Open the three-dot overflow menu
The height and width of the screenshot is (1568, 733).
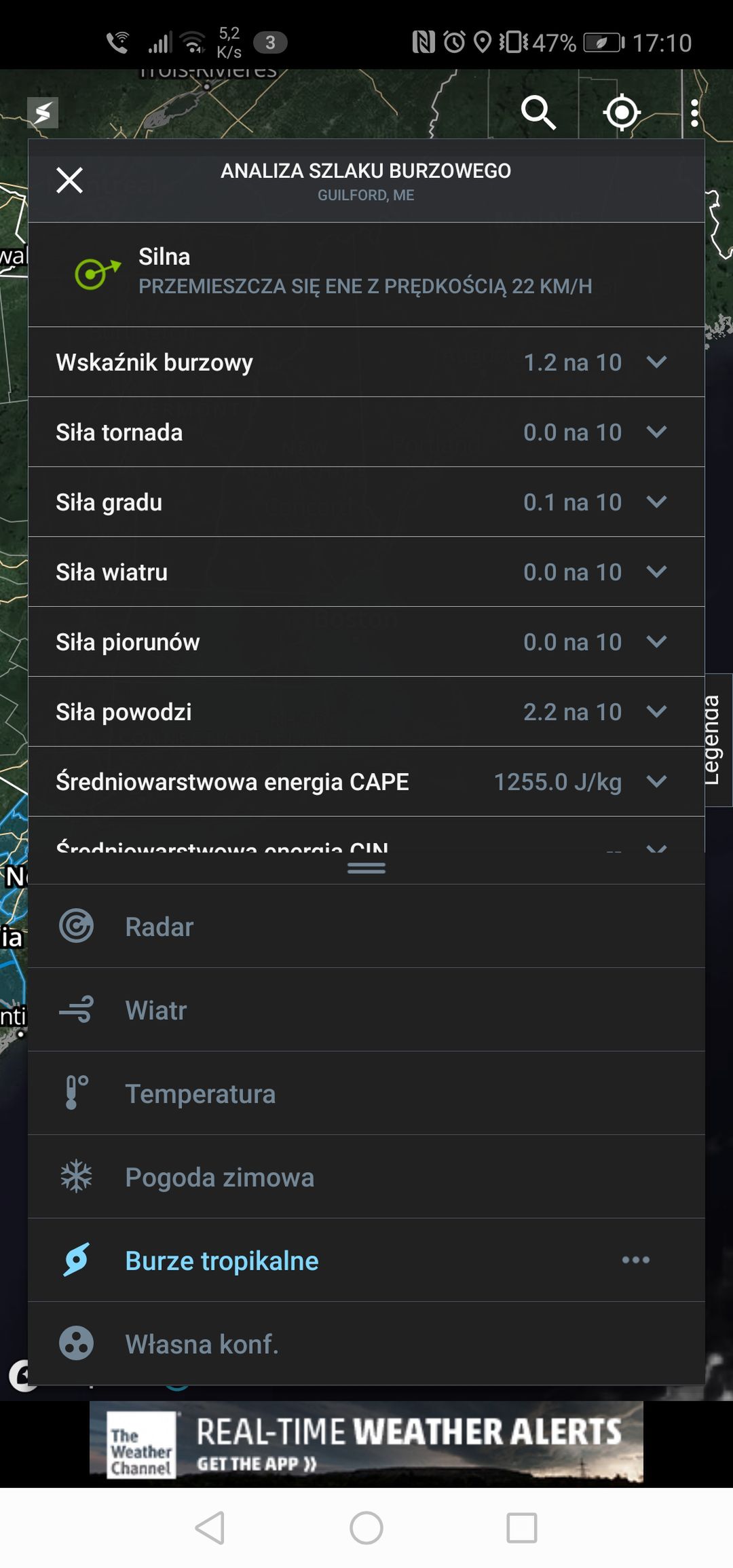click(694, 113)
